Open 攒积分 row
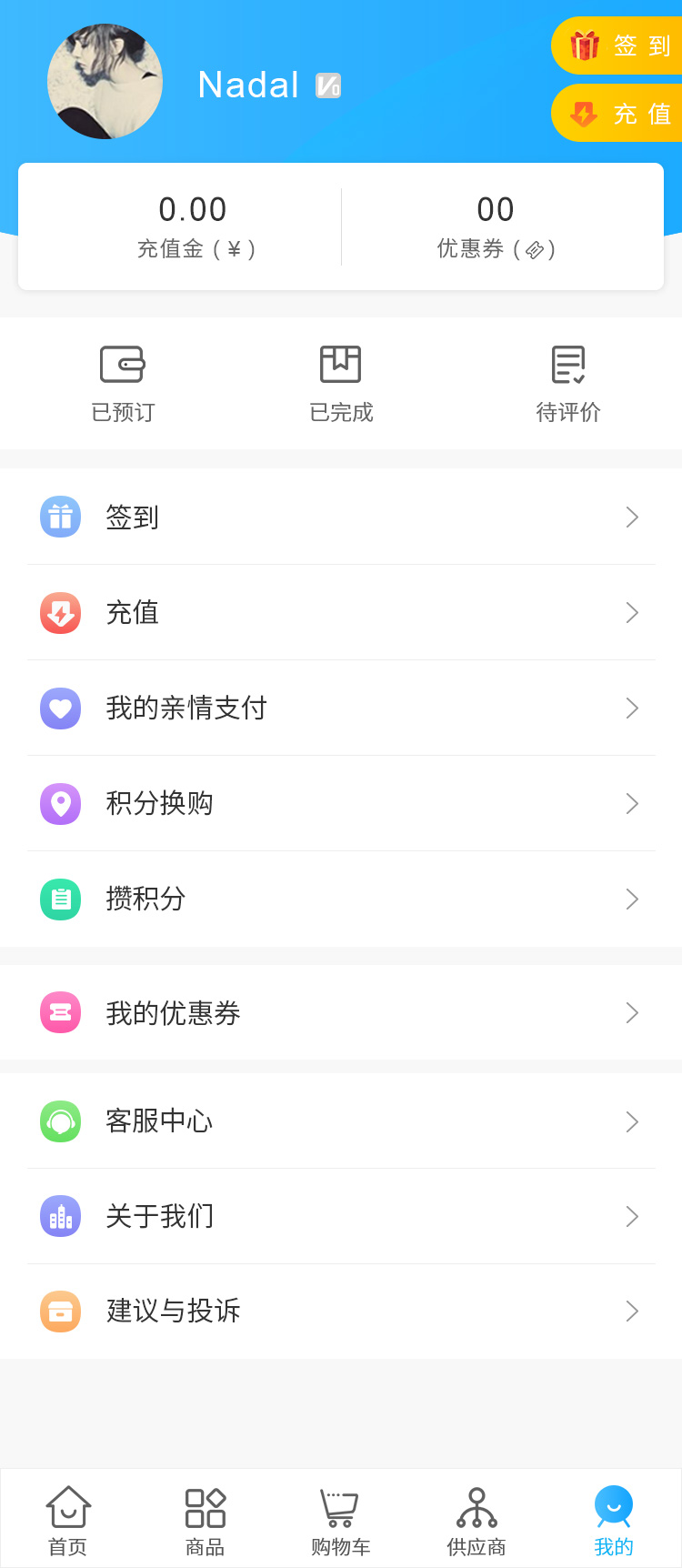682x1568 pixels. [x=341, y=900]
